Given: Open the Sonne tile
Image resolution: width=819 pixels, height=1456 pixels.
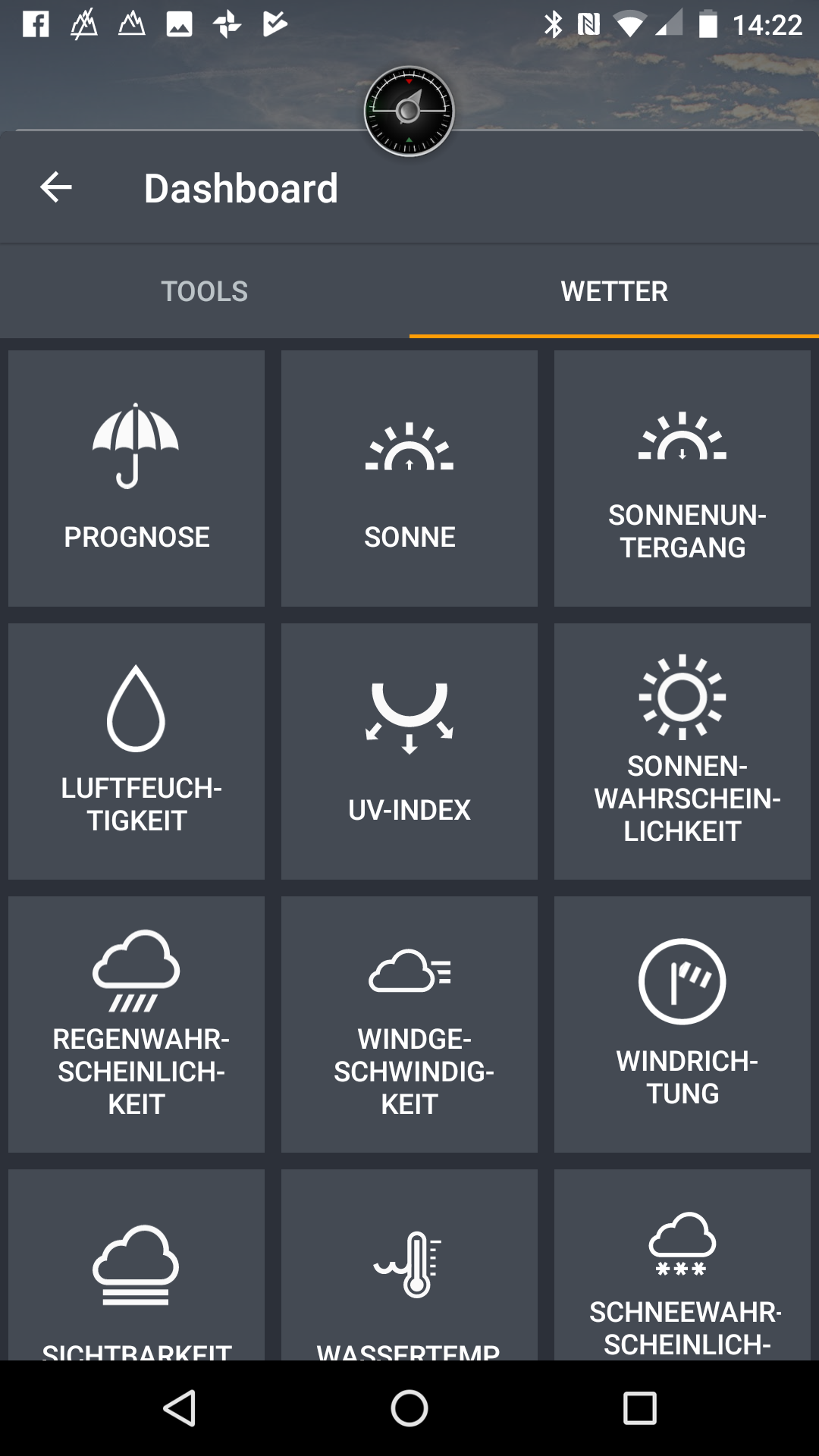Looking at the screenshot, I should 409,478.
